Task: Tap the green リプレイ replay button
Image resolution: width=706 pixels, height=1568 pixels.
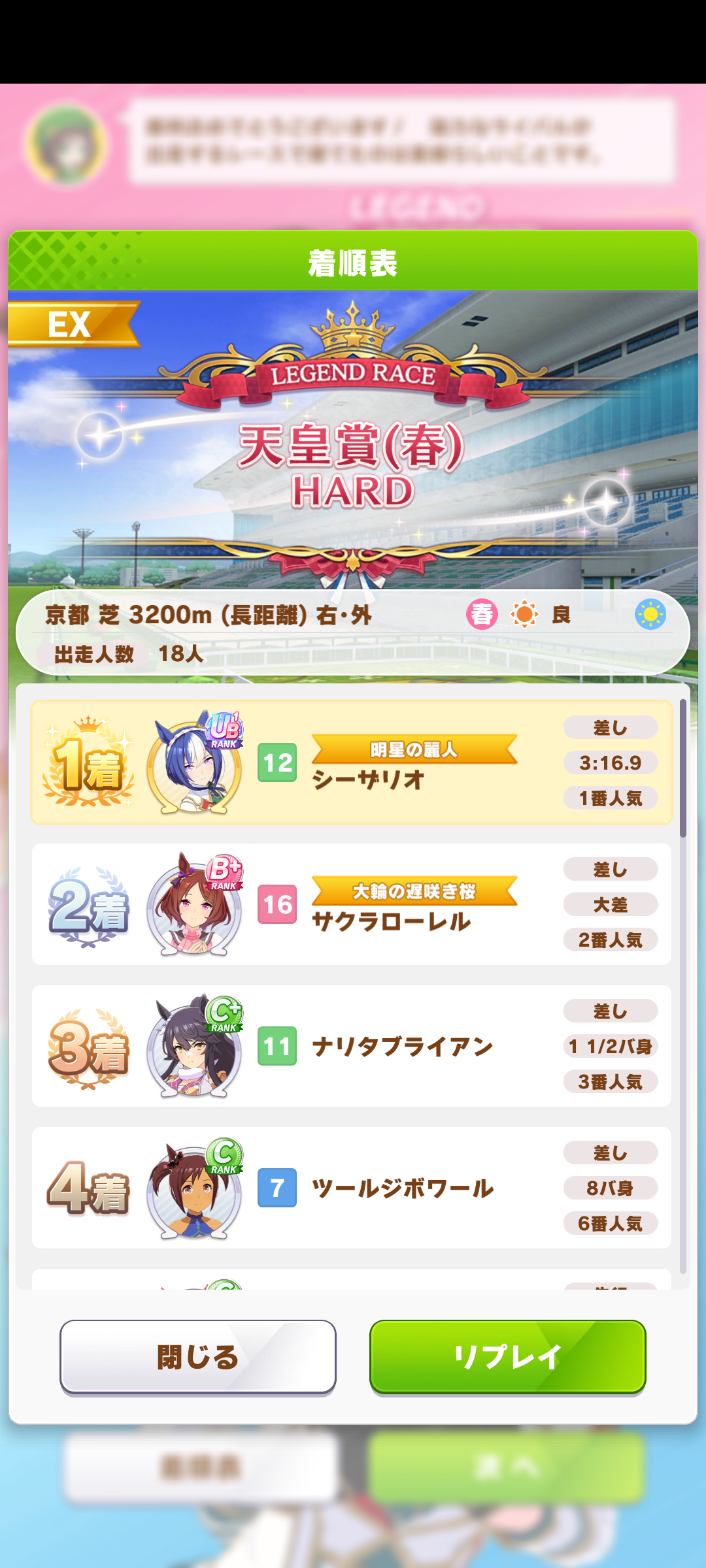Action: (507, 1357)
